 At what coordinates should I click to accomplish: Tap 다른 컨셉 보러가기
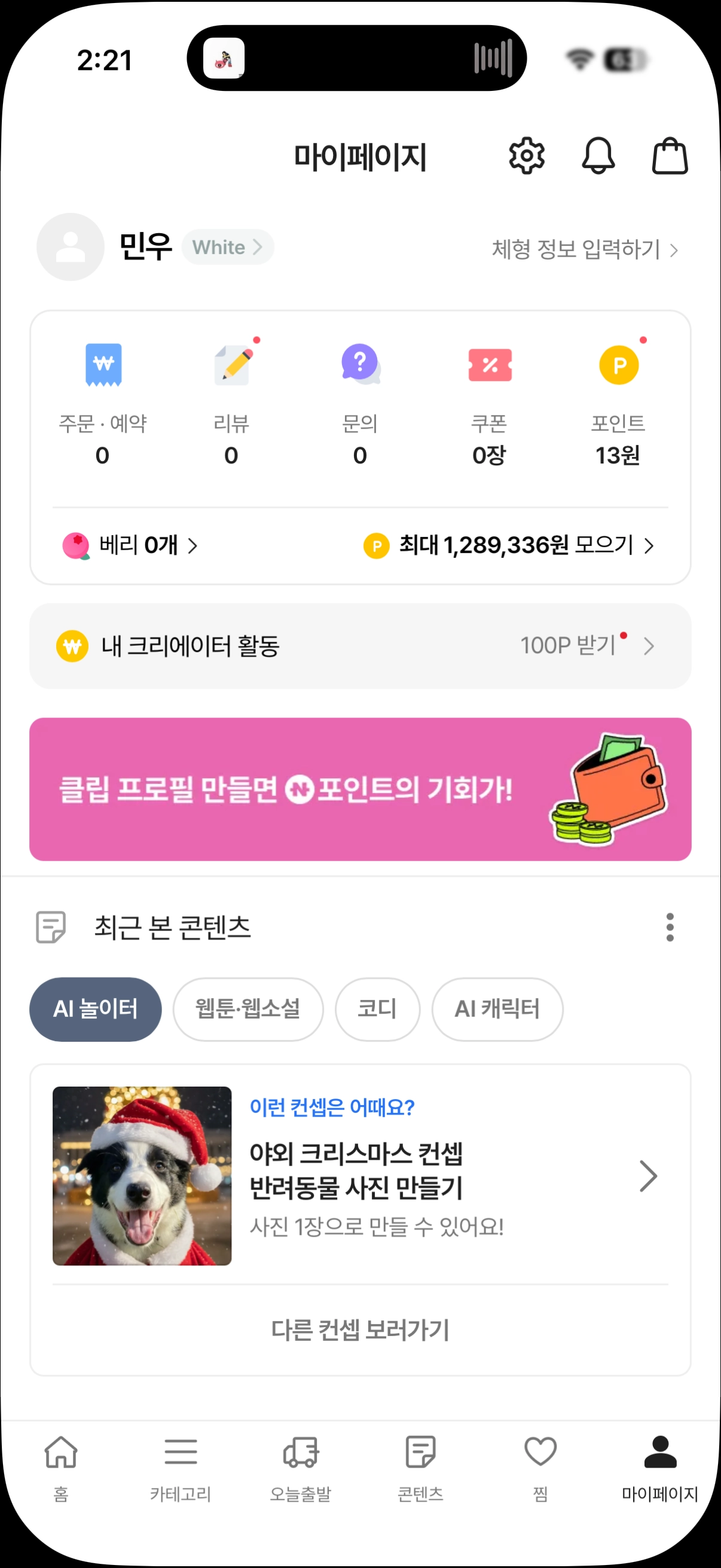[360, 1329]
